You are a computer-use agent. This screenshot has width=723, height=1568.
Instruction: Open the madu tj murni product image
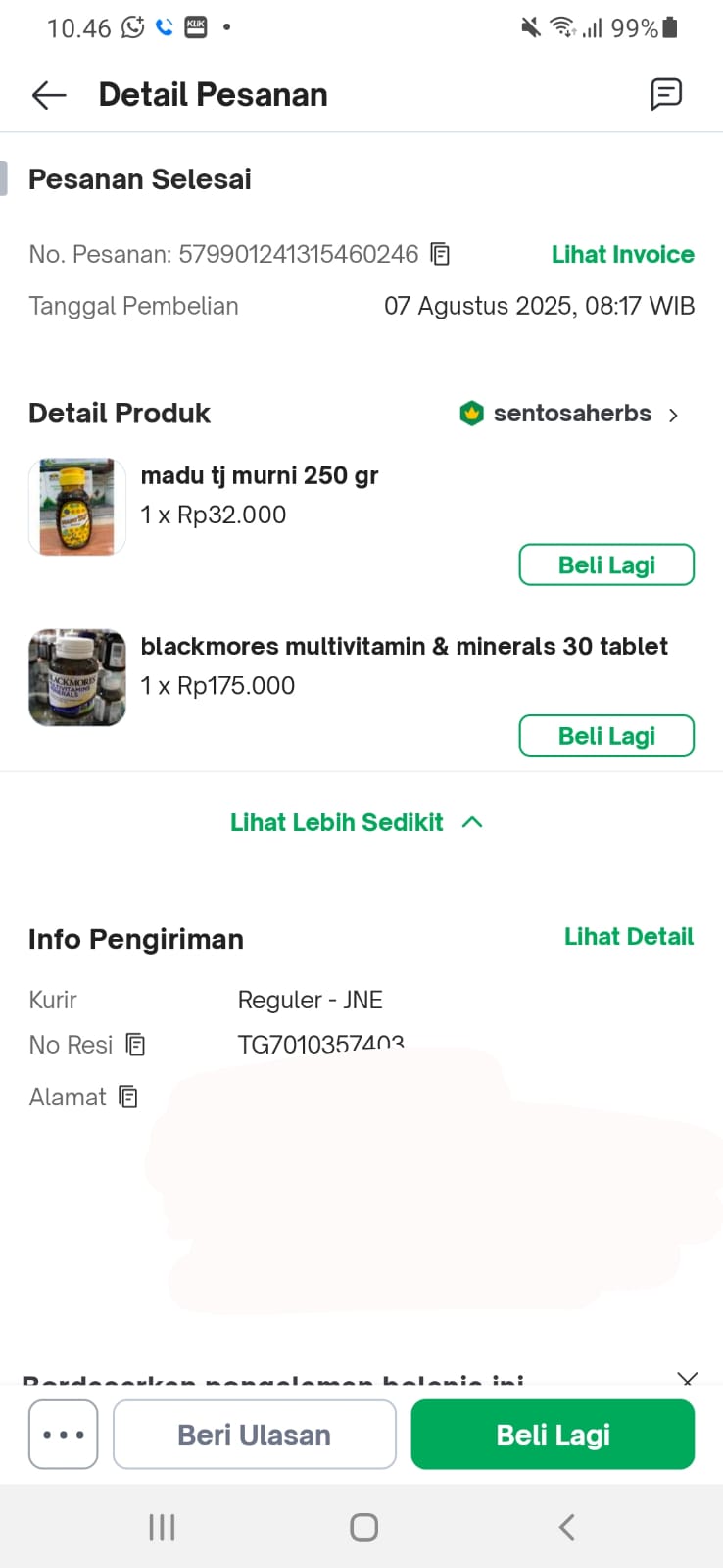click(77, 507)
